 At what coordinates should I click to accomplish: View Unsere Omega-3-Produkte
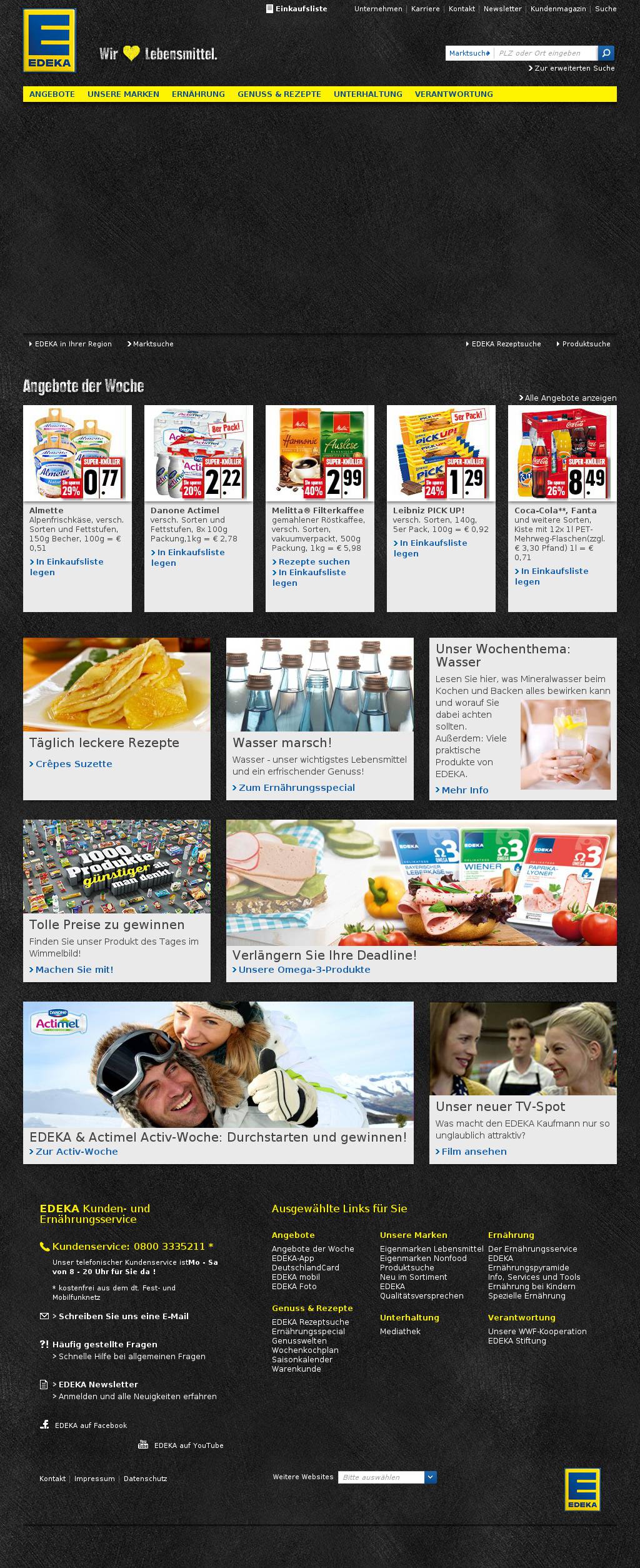tap(304, 970)
